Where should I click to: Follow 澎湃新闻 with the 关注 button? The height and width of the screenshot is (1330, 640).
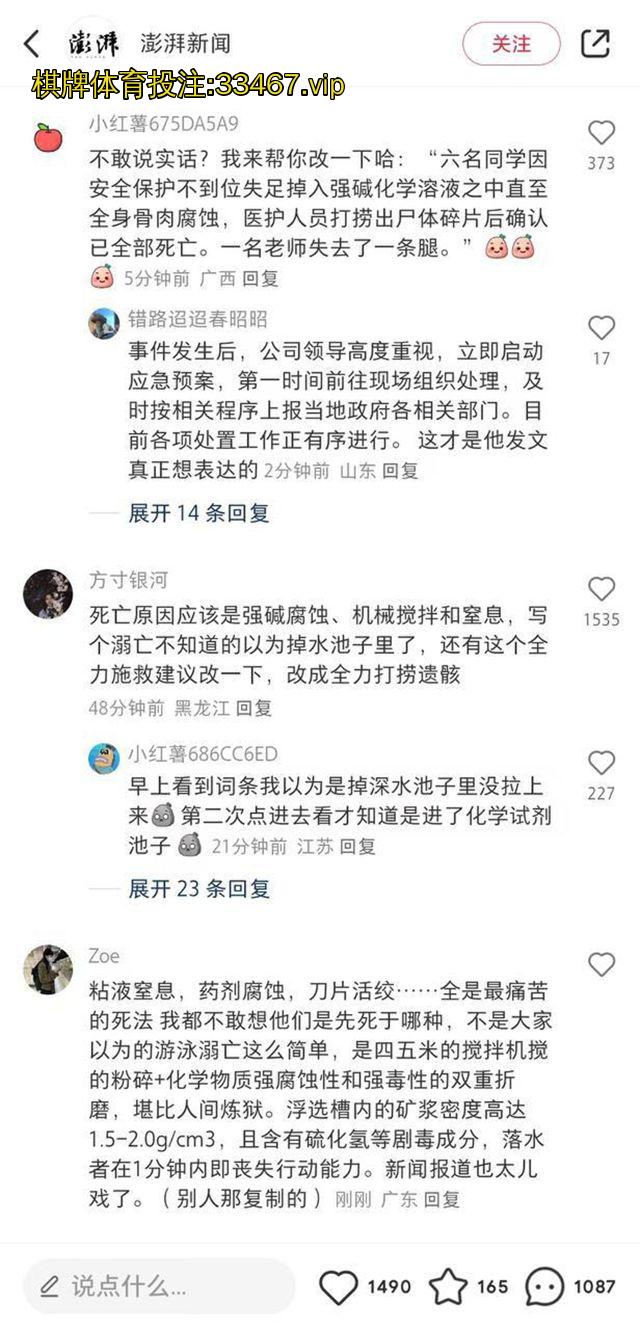point(511,43)
